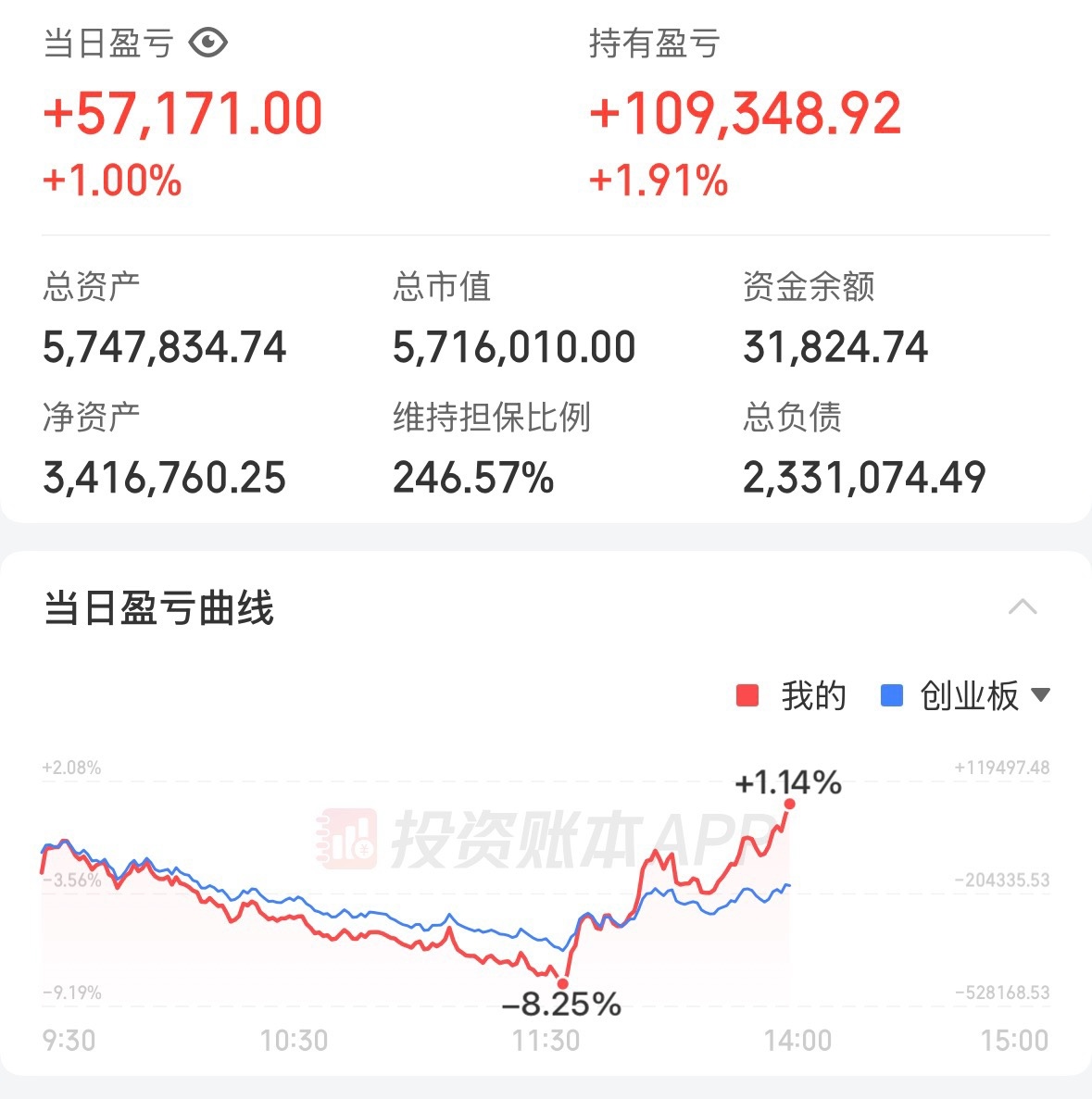This screenshot has width=1092, height=1099.
Task: Collapse the 当日盈亏曲线 chart section
Action: [x=1022, y=606]
